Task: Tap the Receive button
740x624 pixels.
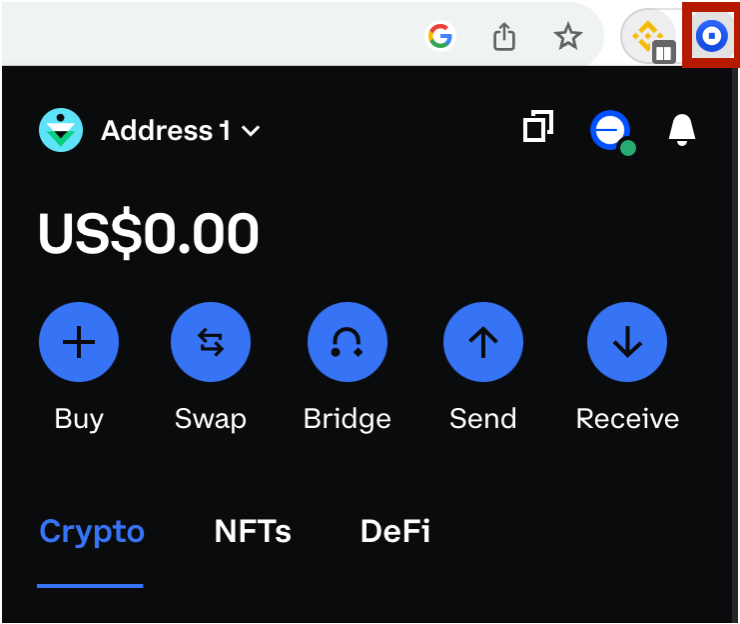Action: pyautogui.click(x=627, y=343)
